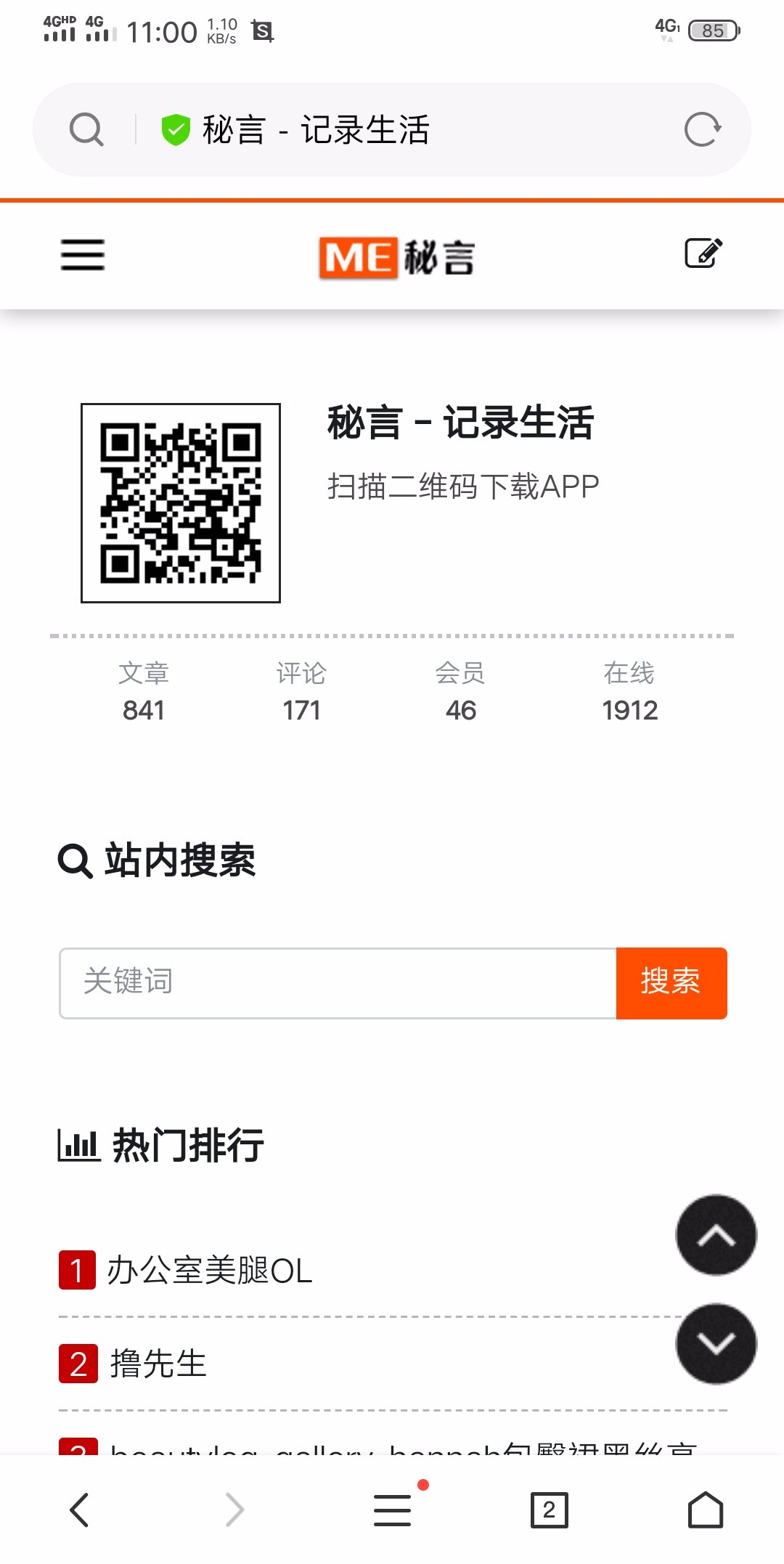This screenshot has width=784, height=1564.
Task: Jump to bottom with the down arrow button
Action: [716, 1344]
